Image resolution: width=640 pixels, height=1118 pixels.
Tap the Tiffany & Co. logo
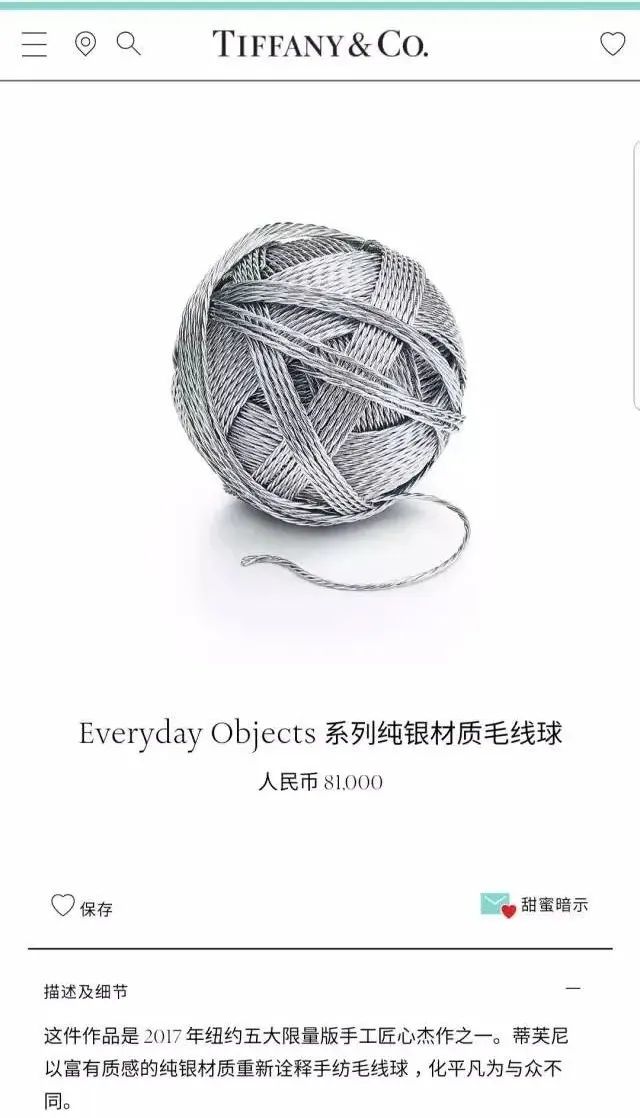point(320,44)
